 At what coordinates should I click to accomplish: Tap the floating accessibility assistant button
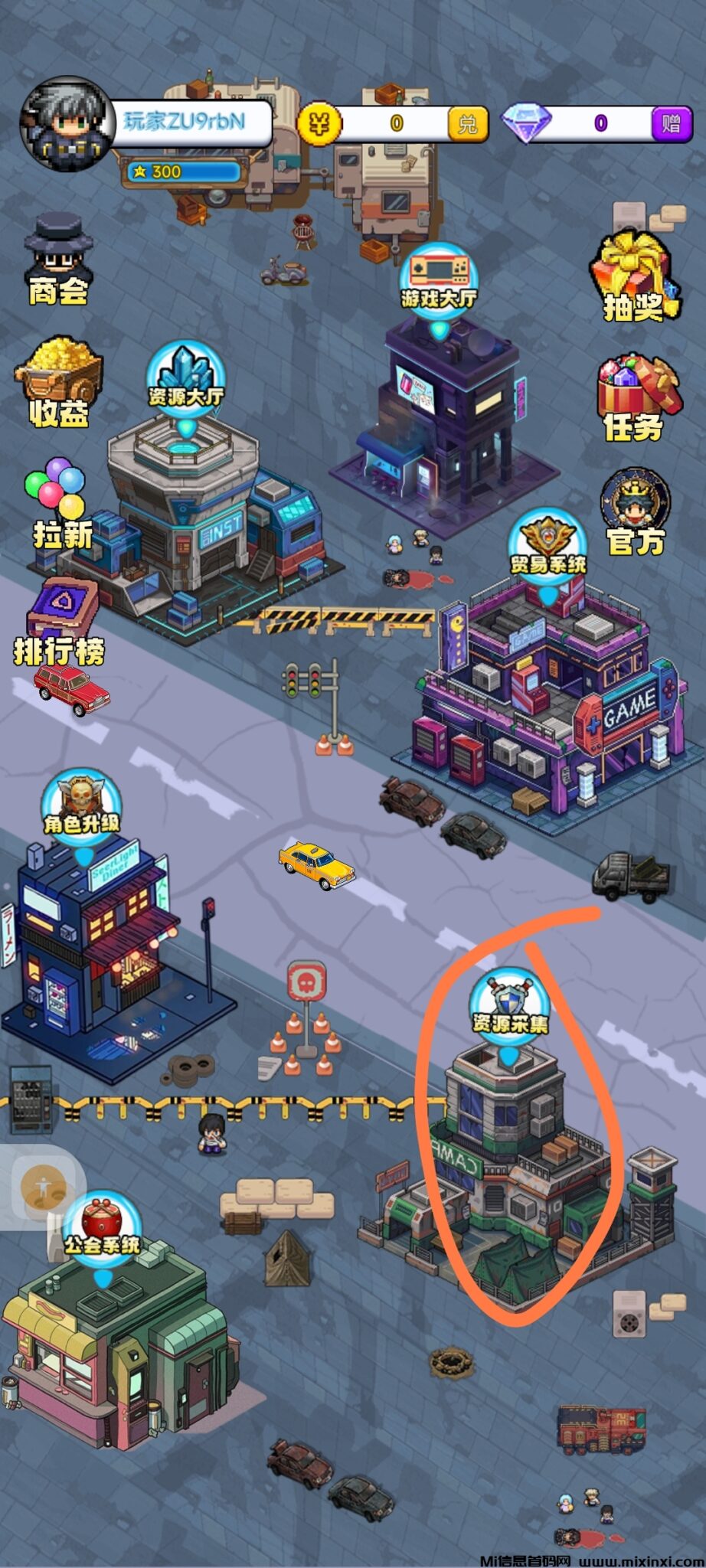click(x=44, y=1187)
